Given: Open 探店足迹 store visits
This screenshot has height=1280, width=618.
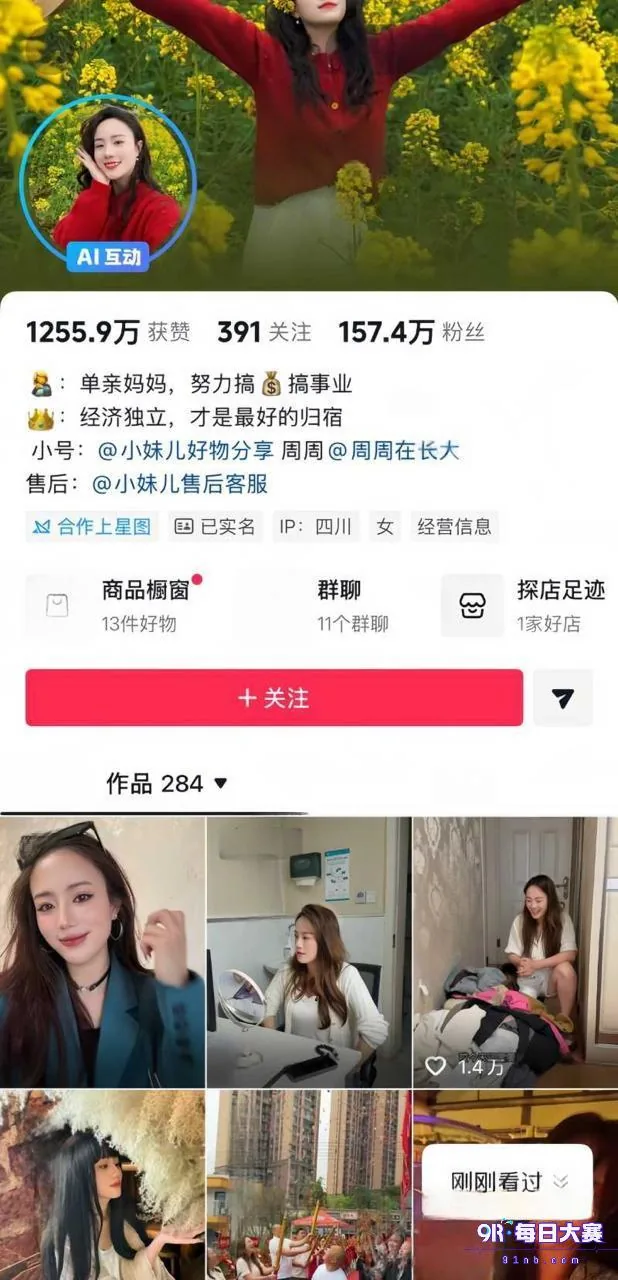Looking at the screenshot, I should point(523,605).
